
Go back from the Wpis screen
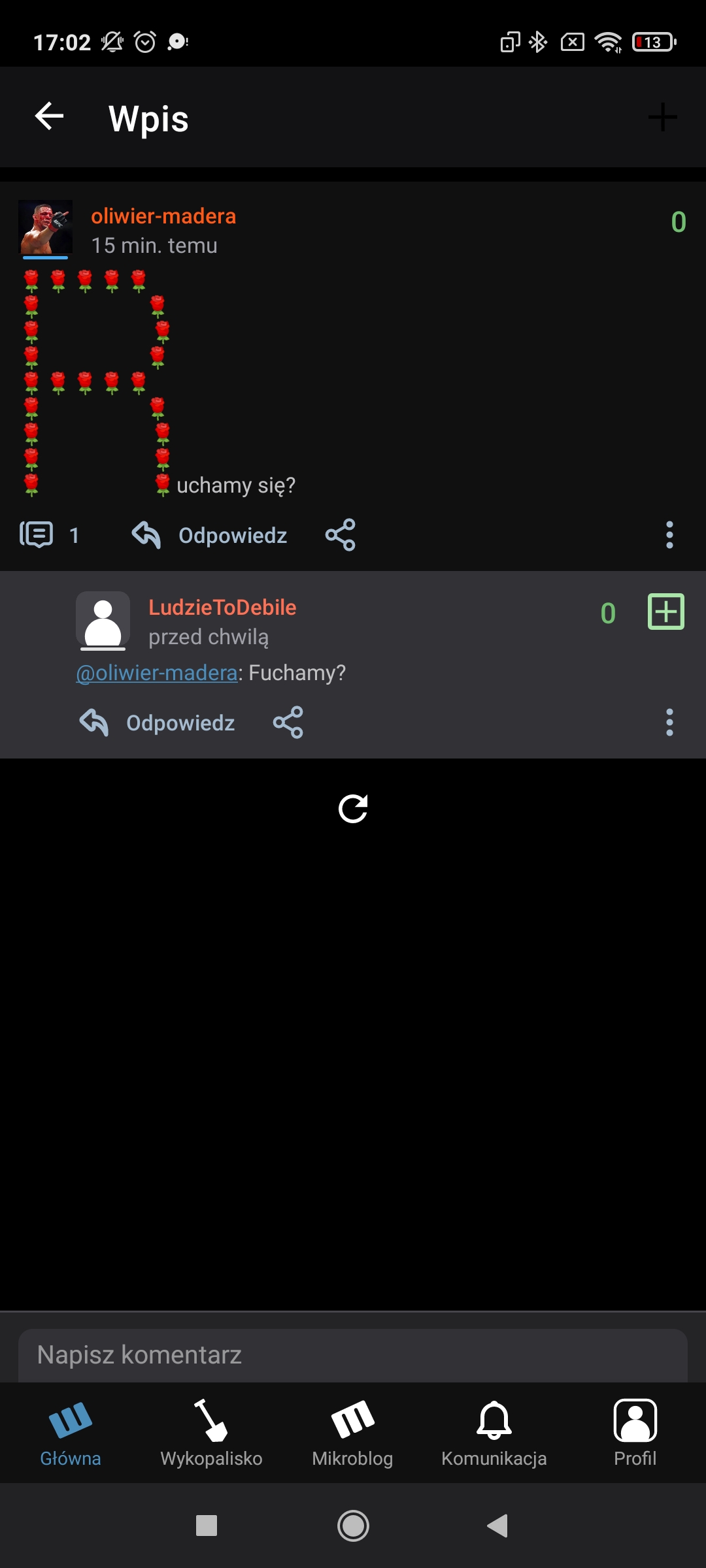click(x=49, y=117)
